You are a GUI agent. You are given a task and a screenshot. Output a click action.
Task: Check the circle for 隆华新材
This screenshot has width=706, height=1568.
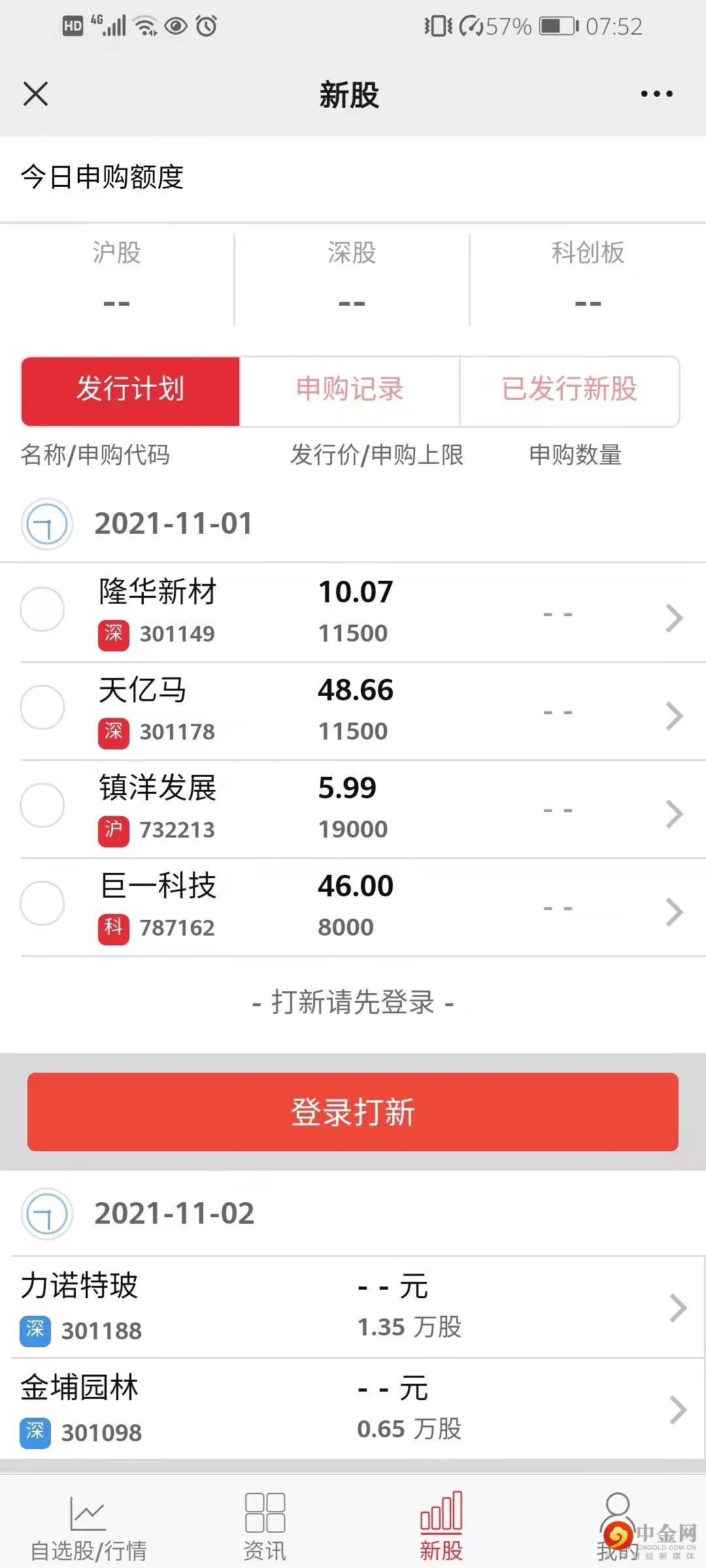[42, 610]
